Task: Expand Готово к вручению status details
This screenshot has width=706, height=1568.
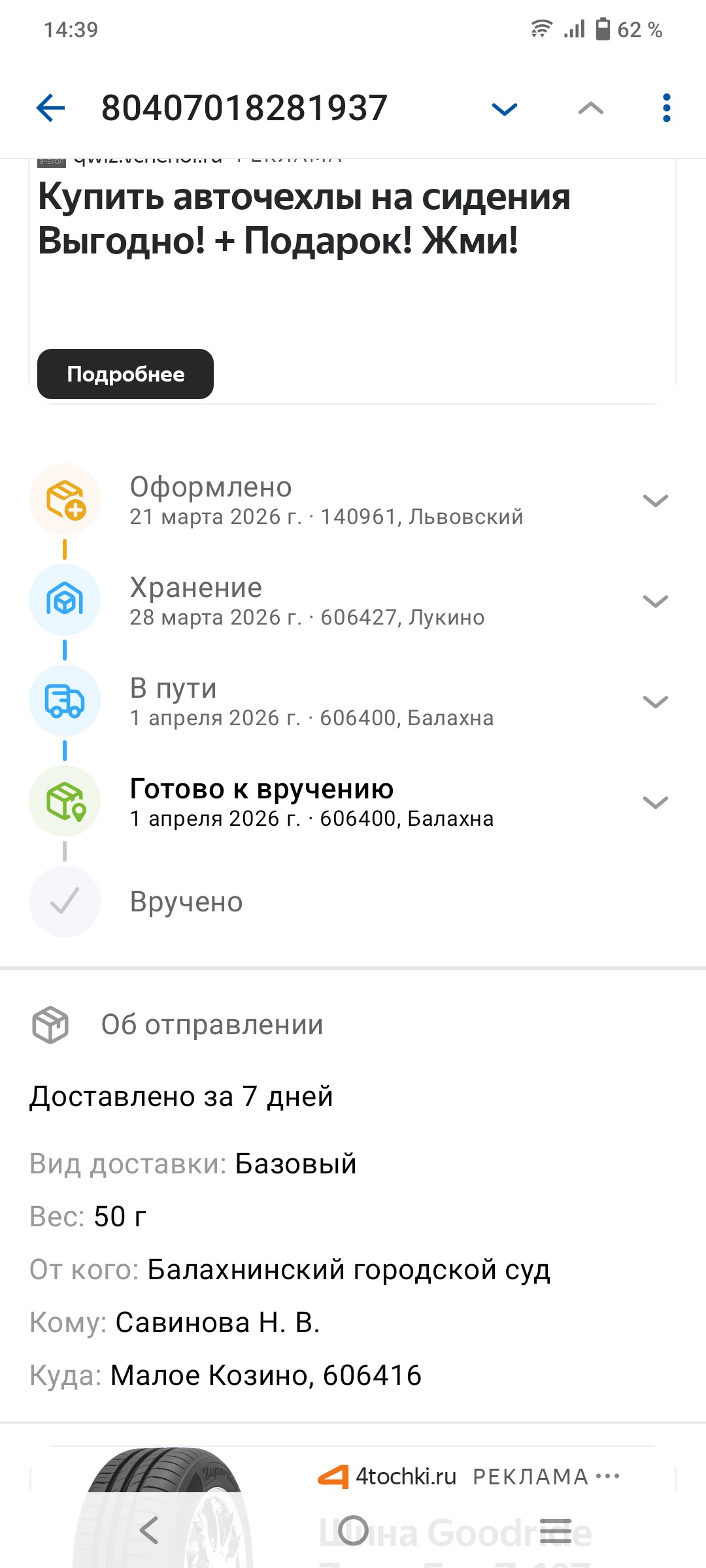Action: click(655, 803)
